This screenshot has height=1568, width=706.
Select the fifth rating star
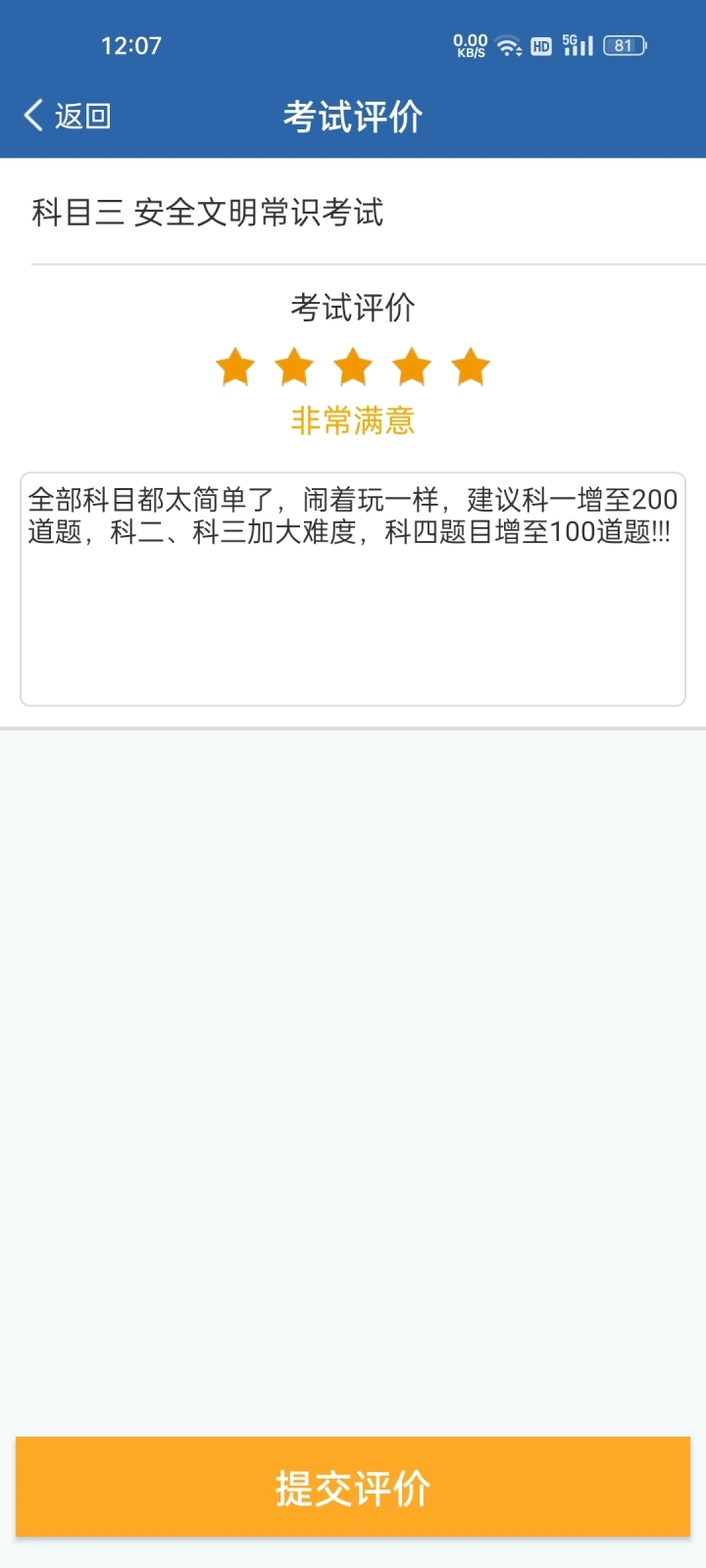471,367
